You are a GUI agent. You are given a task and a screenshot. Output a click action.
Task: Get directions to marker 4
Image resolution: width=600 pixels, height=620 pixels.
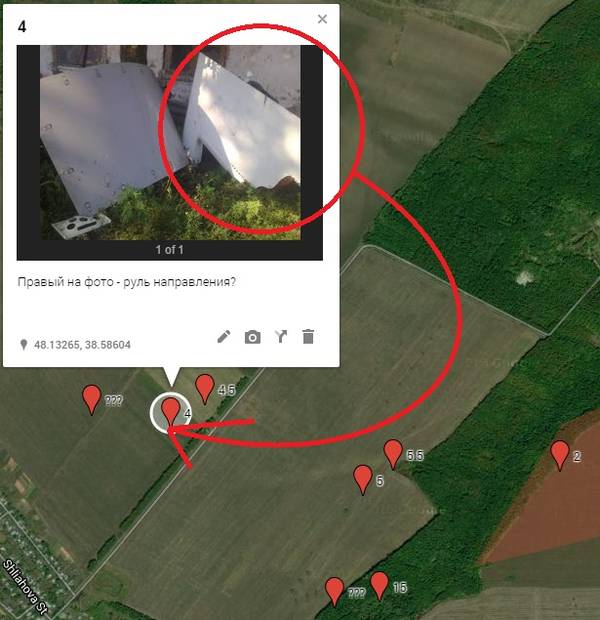tap(280, 337)
